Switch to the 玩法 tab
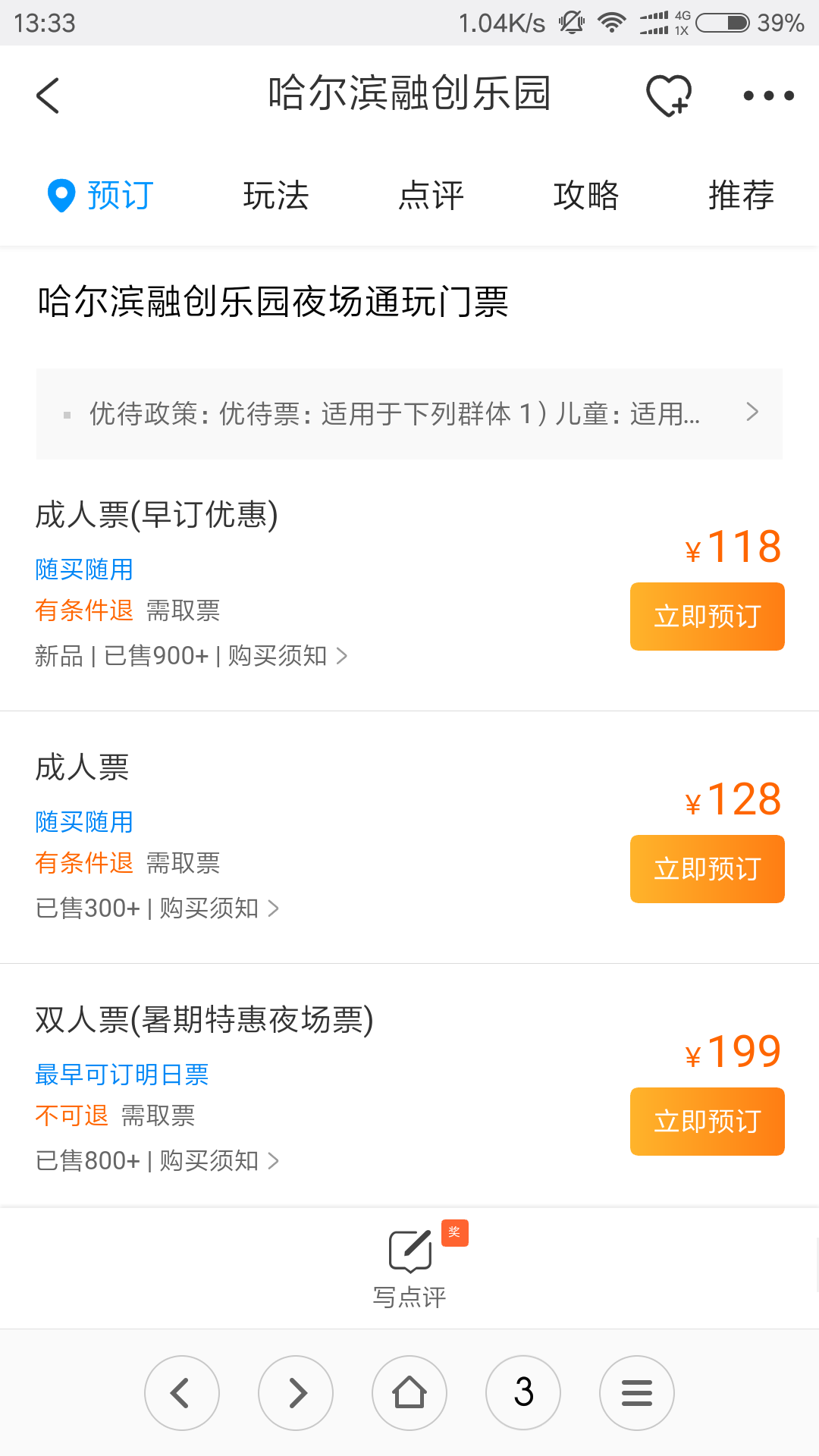This screenshot has width=819, height=1456. pyautogui.click(x=276, y=196)
